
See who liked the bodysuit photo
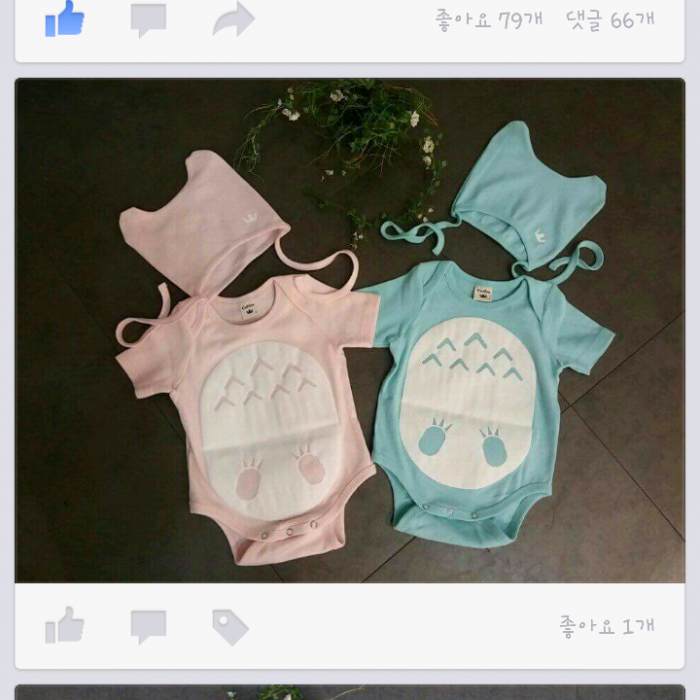(x=607, y=626)
